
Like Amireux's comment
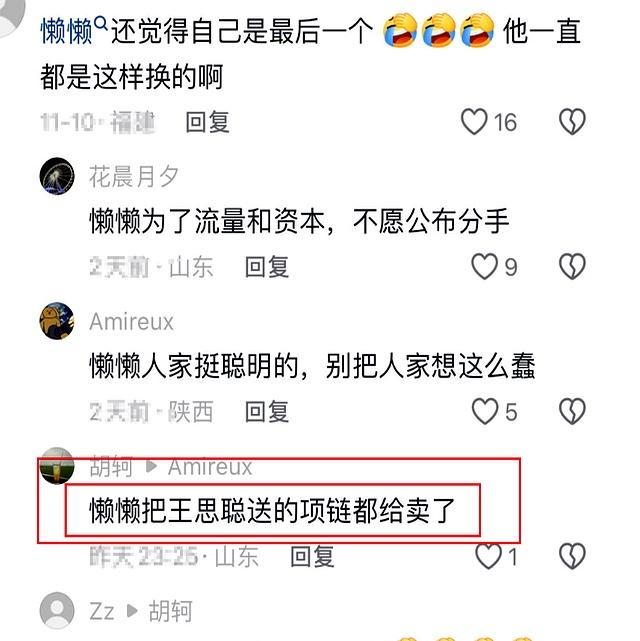click(x=485, y=411)
